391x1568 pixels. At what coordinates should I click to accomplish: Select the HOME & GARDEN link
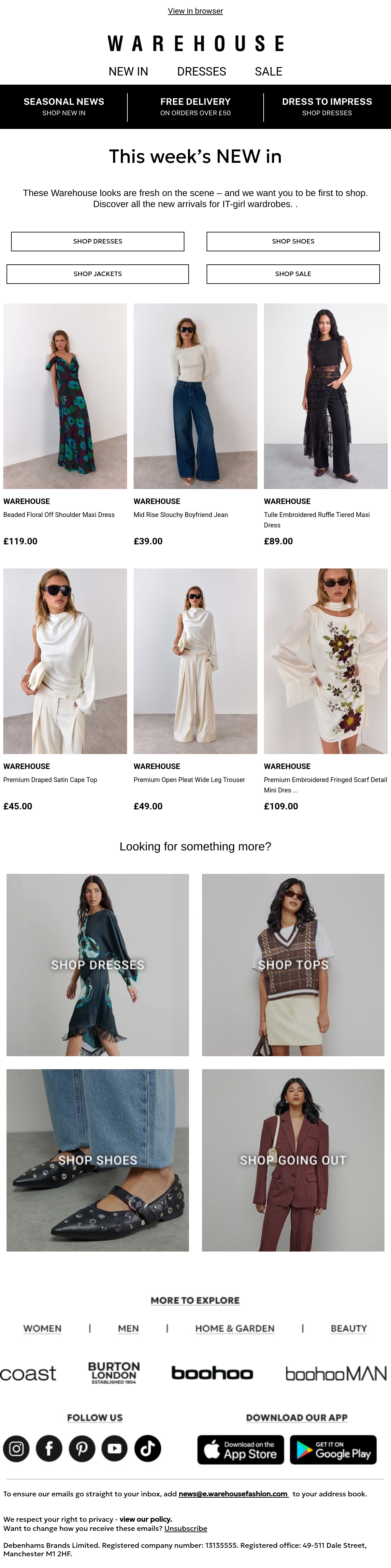tap(235, 1329)
